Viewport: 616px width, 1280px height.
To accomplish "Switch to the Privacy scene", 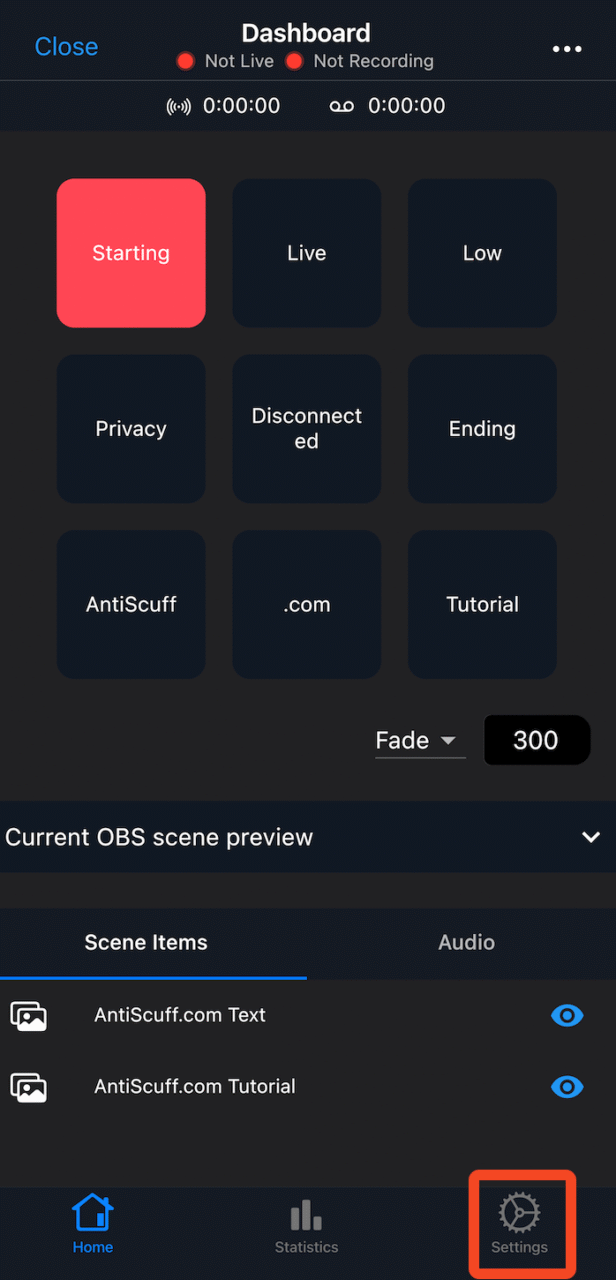I will pyautogui.click(x=131, y=429).
